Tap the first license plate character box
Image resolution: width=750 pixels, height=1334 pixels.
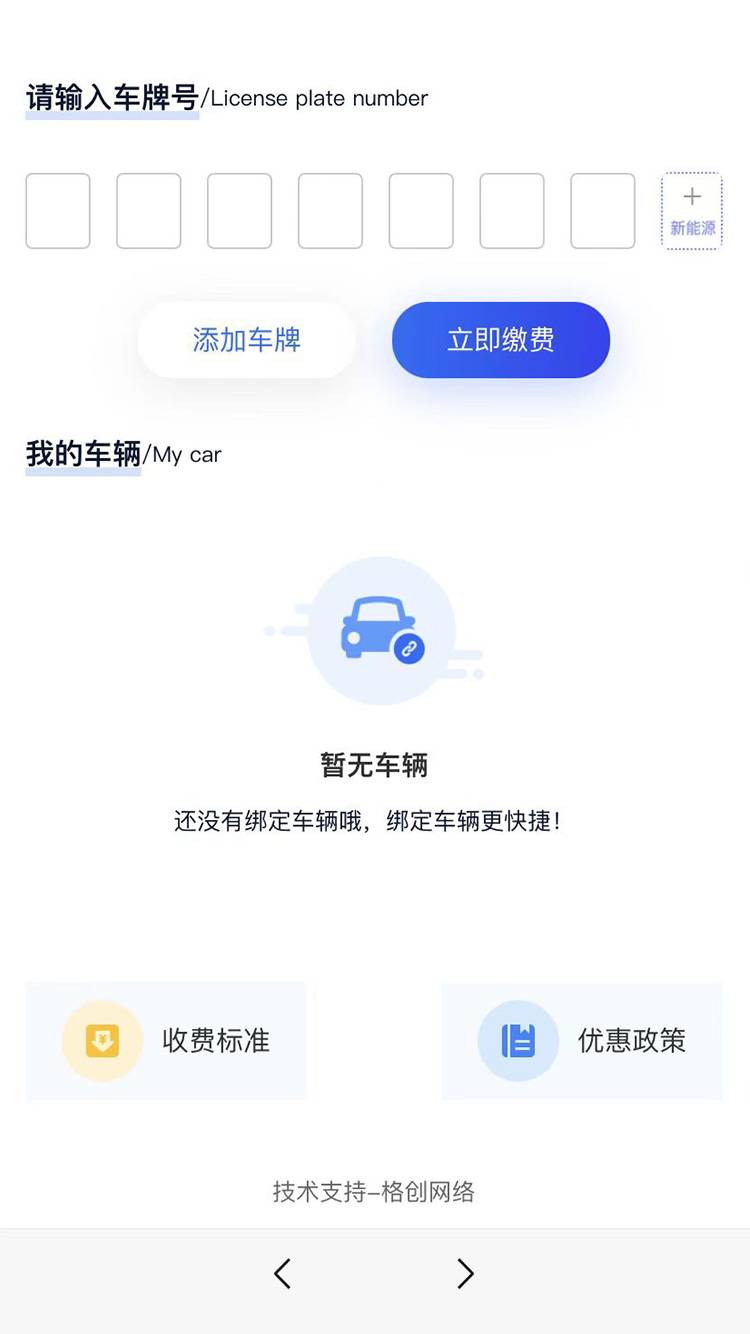58,211
